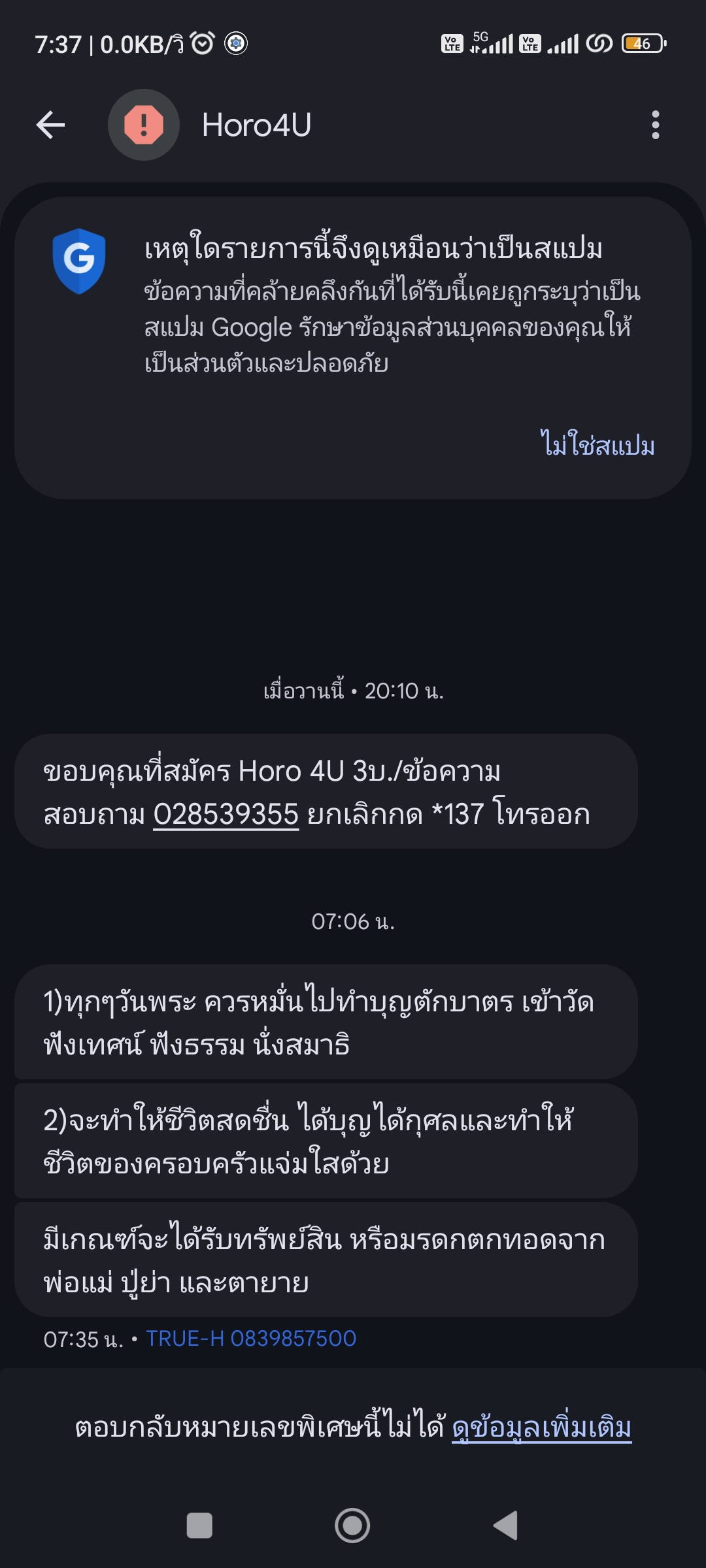This screenshot has height=1568, width=706.
Task: Go to the home screen via the navigation bar
Action: [352, 1526]
